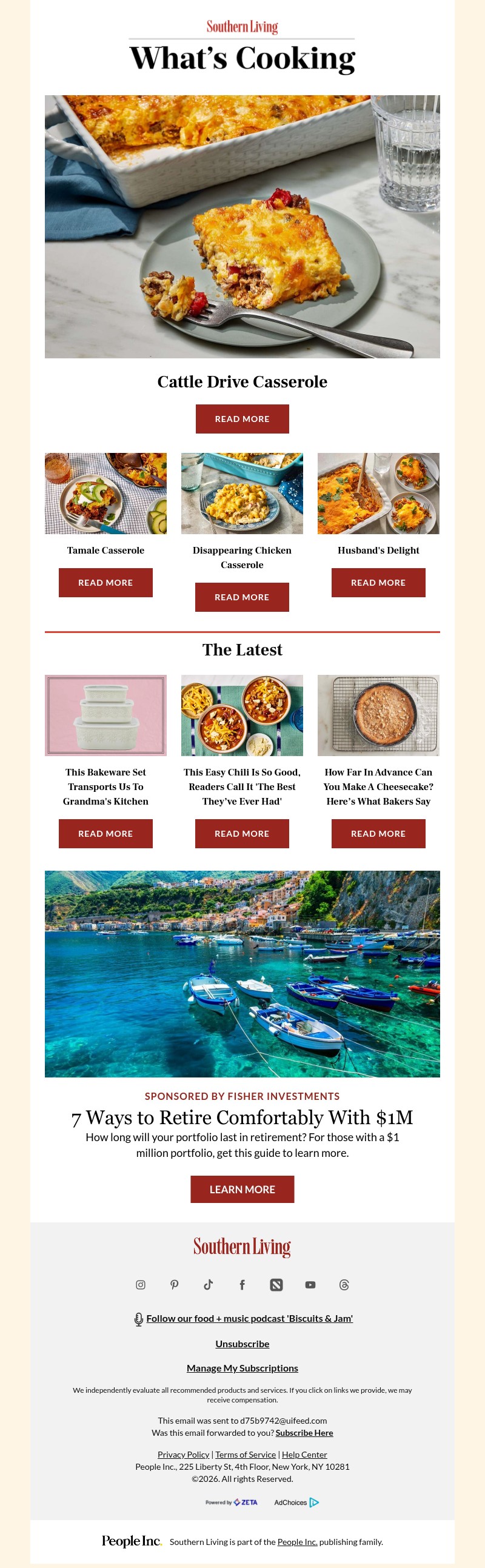Tap the Subscribe Here link
The width and height of the screenshot is (485, 1568).
click(x=304, y=1432)
